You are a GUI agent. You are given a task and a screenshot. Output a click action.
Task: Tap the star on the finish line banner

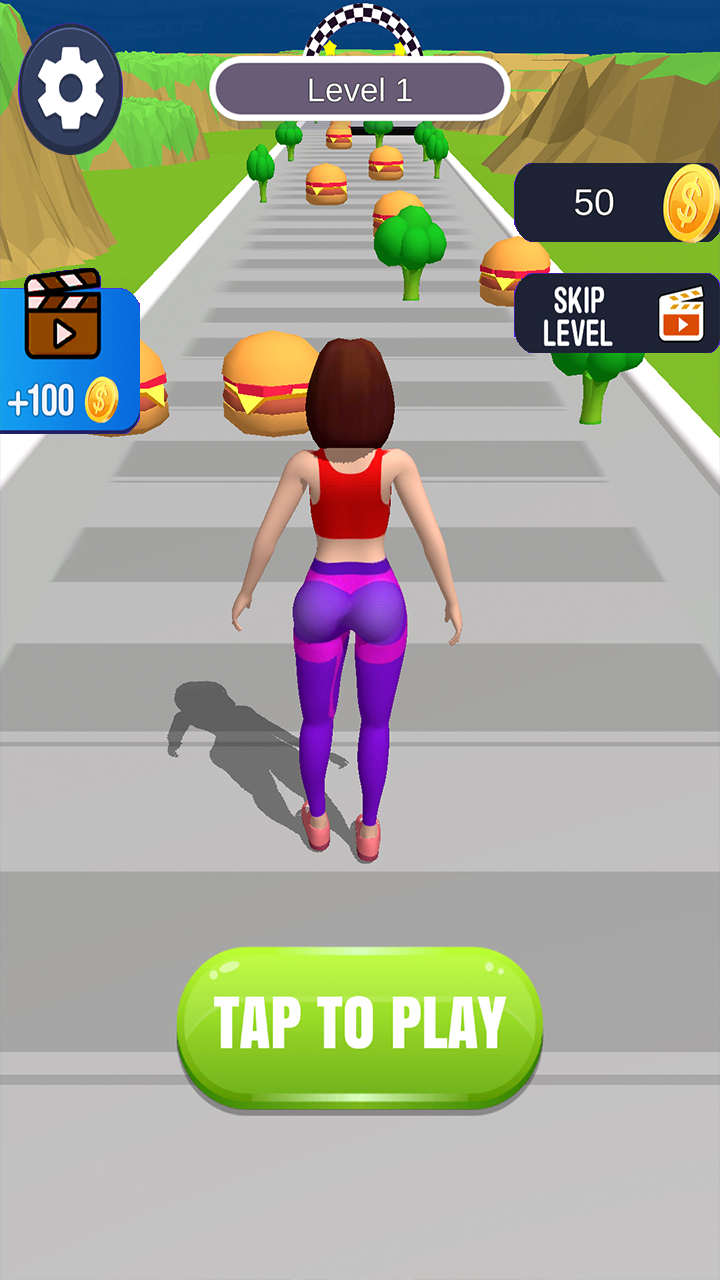tap(330, 47)
